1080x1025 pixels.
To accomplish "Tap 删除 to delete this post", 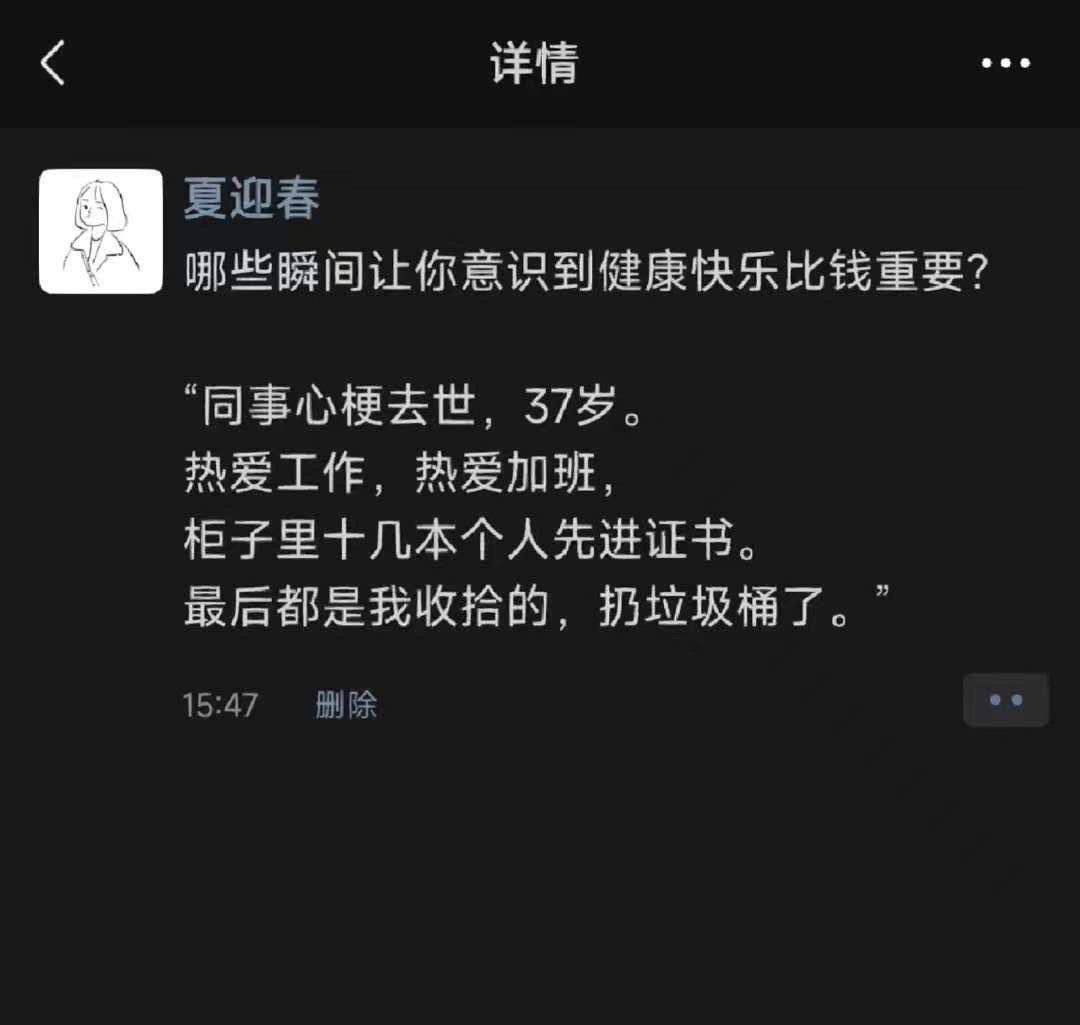I will point(346,704).
